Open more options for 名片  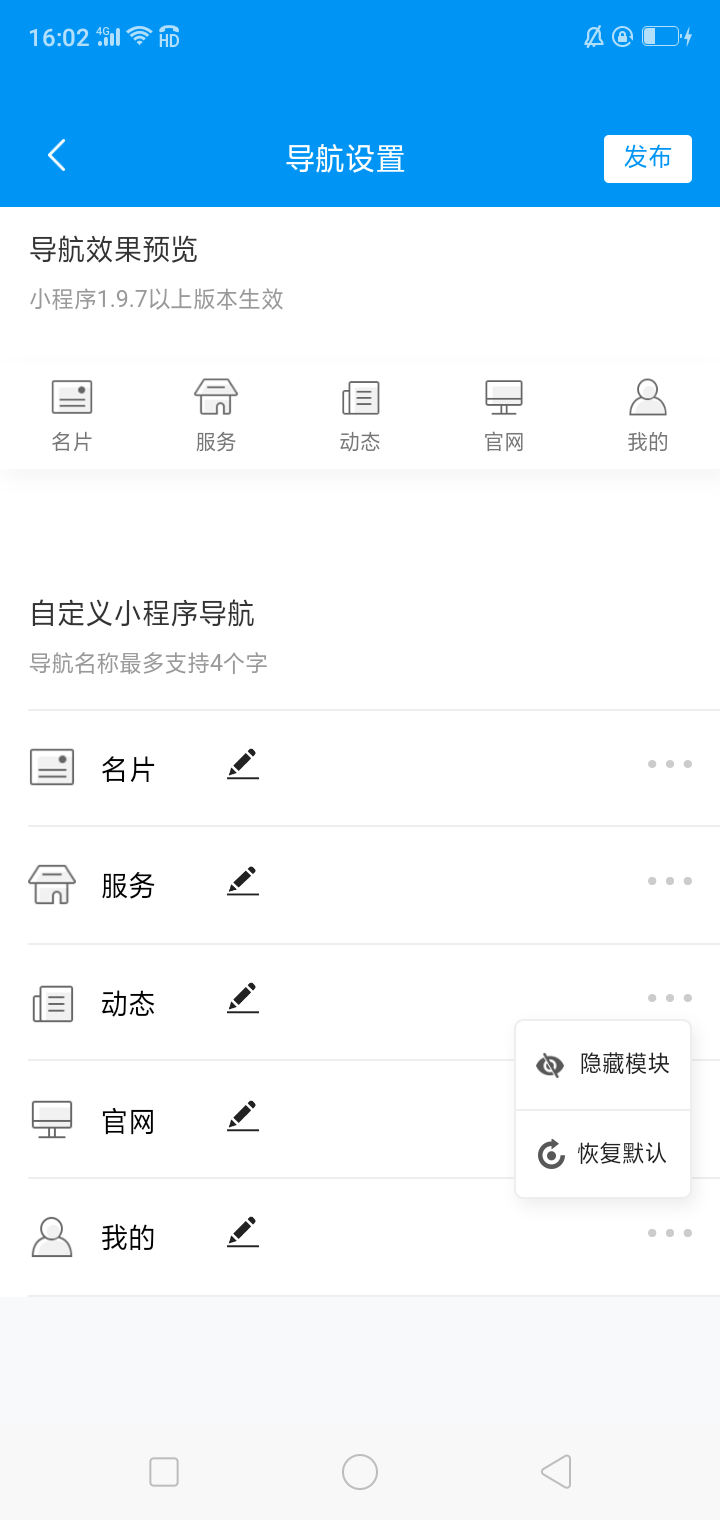tap(669, 765)
